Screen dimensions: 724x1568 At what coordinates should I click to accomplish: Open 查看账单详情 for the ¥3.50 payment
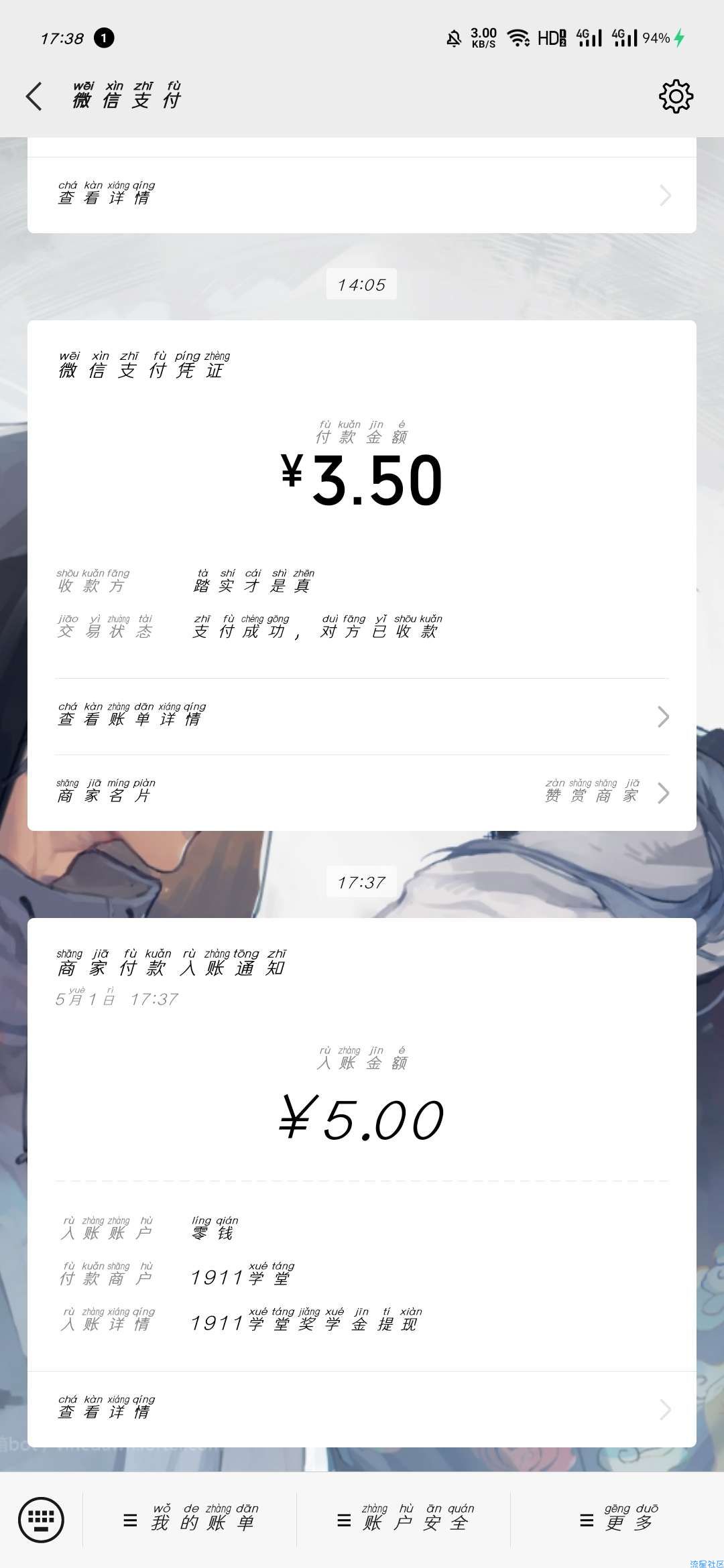pos(362,717)
